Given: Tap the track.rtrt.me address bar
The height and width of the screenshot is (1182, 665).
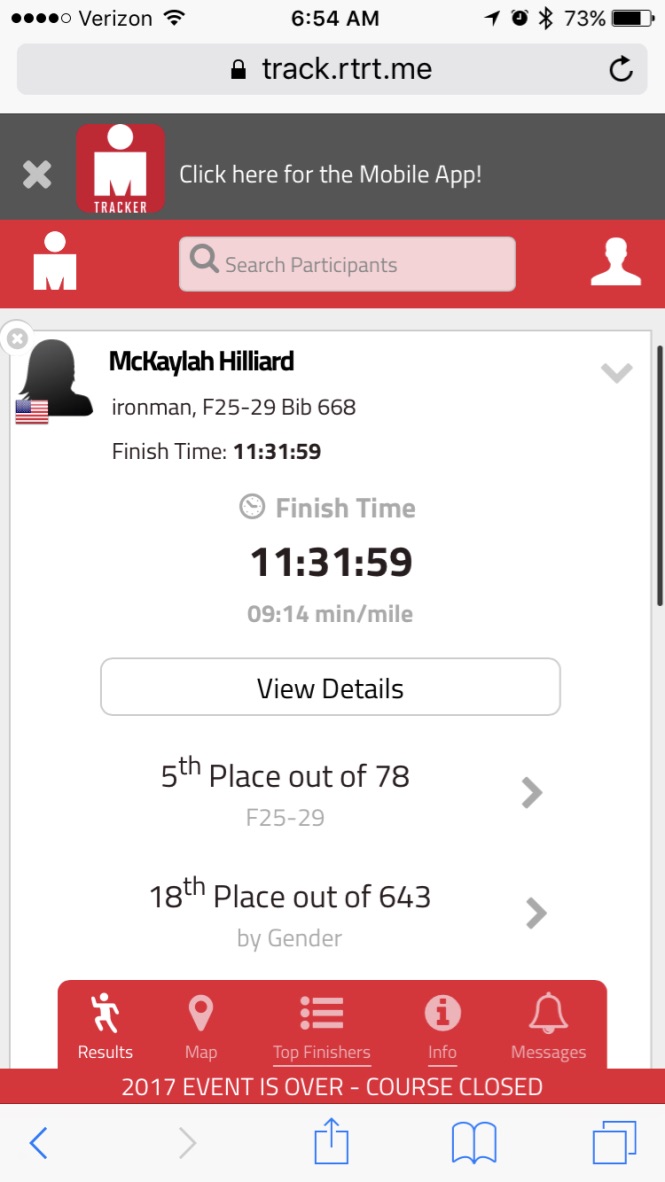Looking at the screenshot, I should pos(330,69).
